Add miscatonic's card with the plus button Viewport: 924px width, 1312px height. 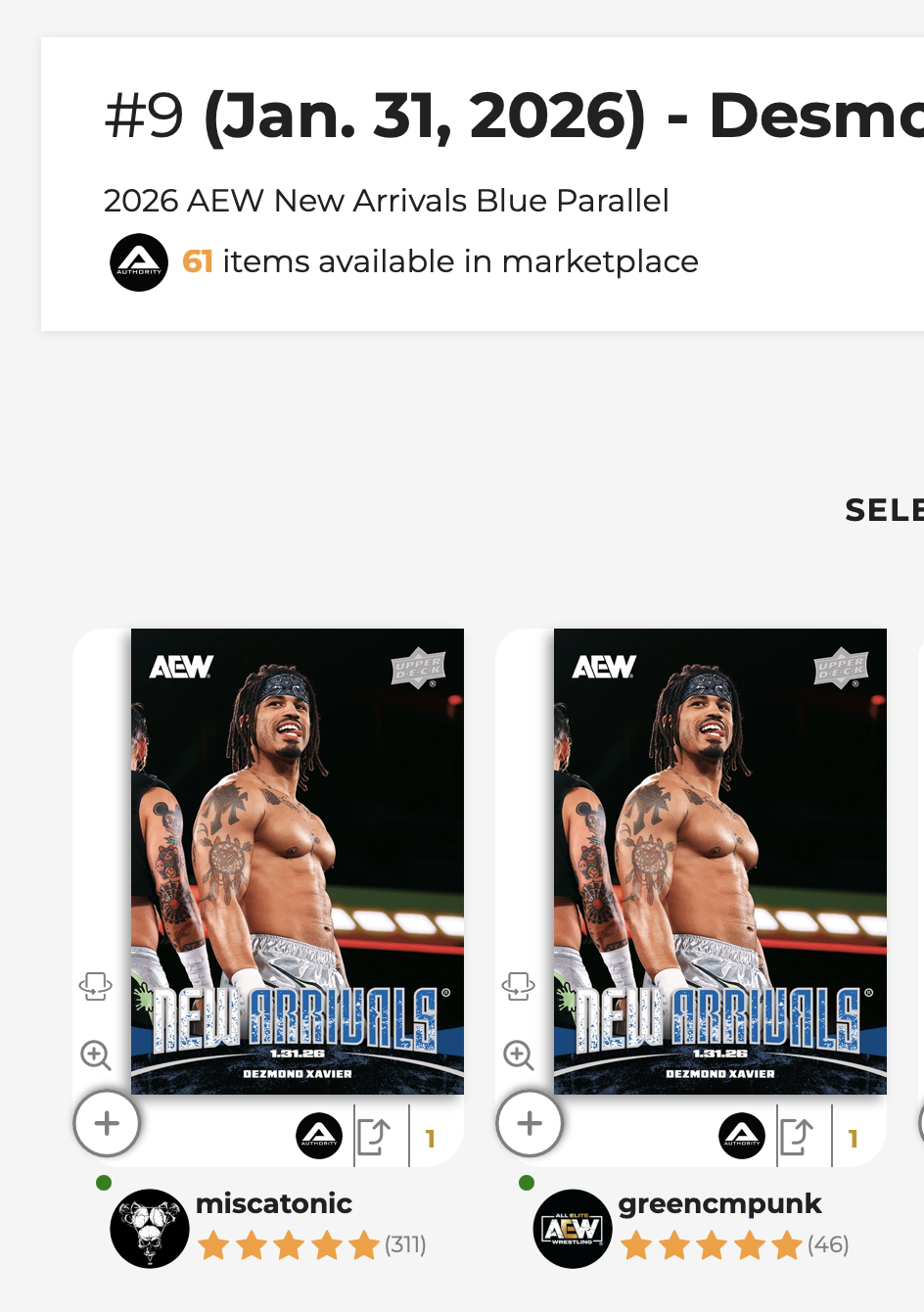(107, 1123)
